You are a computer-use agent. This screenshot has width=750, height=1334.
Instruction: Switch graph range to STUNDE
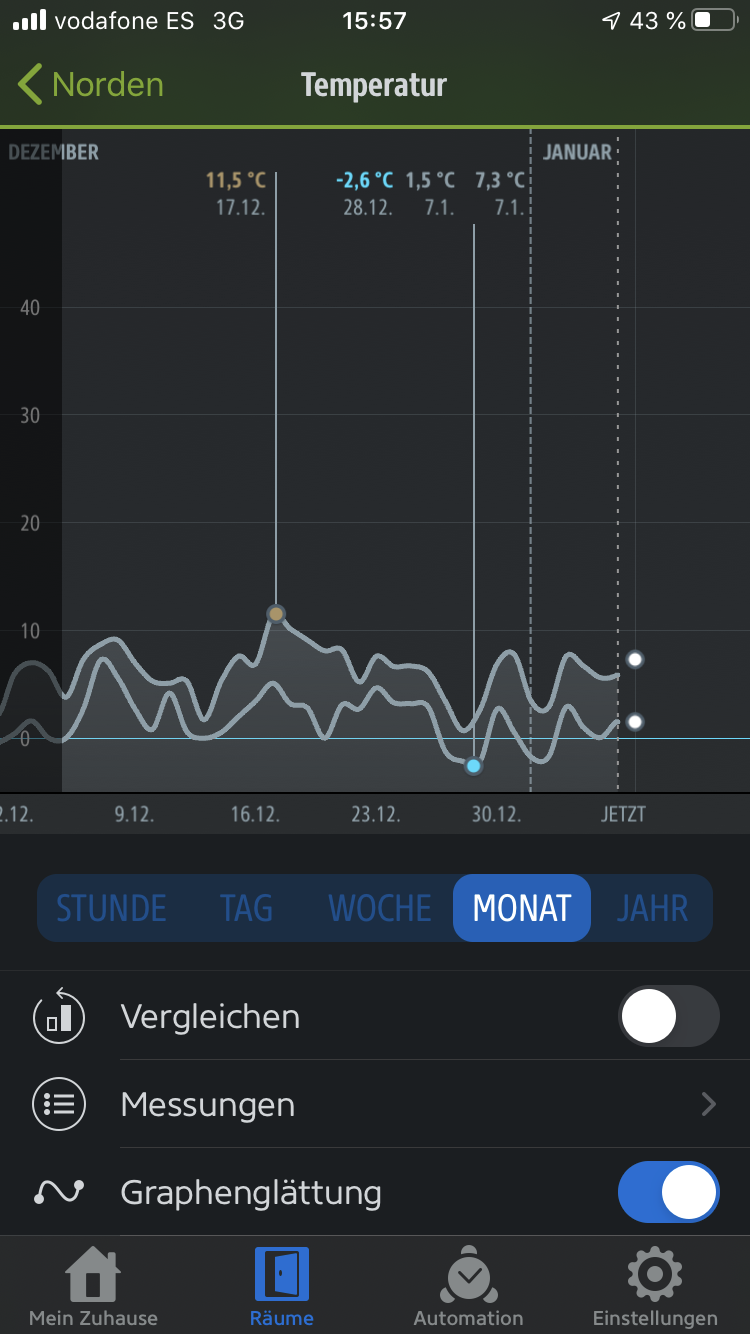click(x=111, y=908)
